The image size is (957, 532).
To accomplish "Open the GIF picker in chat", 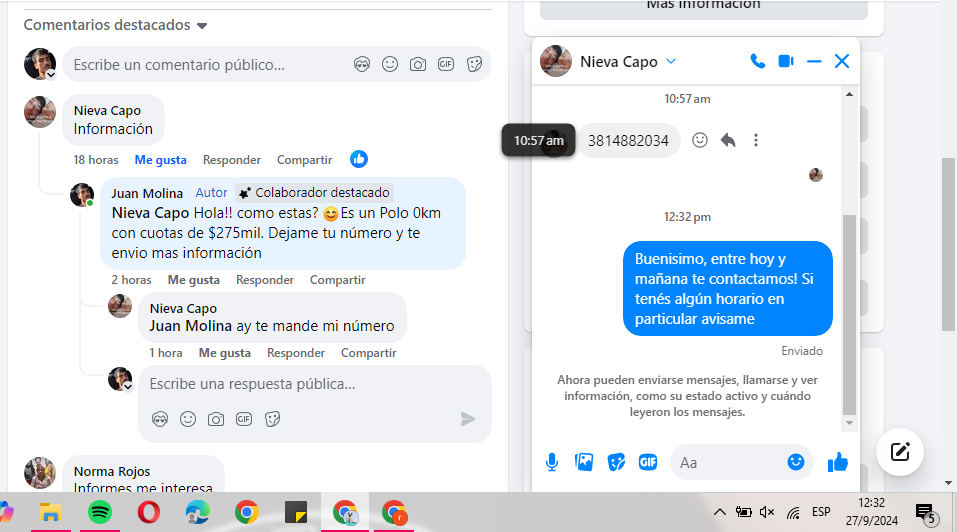I will click(648, 462).
